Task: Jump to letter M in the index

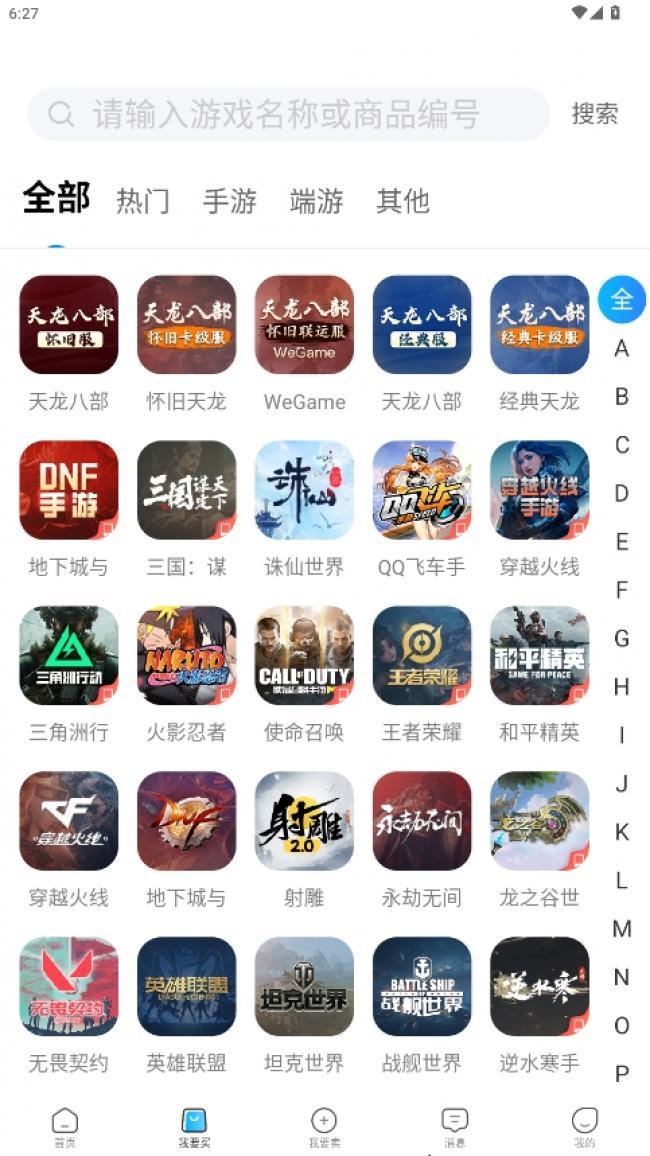Action: point(621,929)
